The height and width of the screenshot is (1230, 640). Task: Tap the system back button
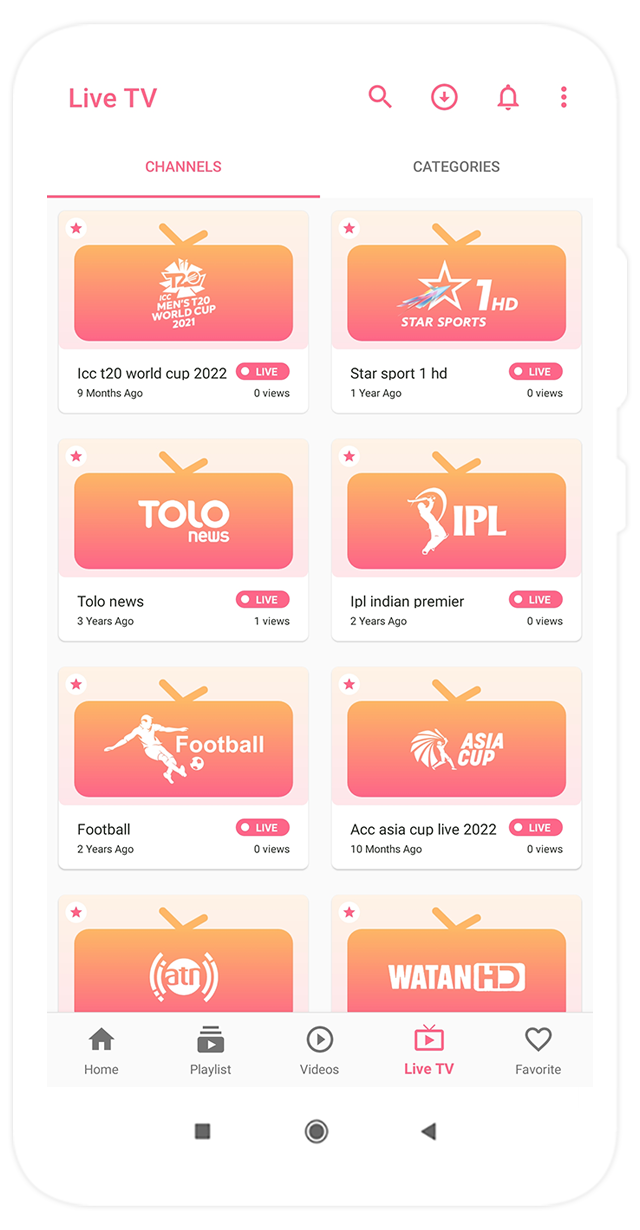pos(429,1131)
